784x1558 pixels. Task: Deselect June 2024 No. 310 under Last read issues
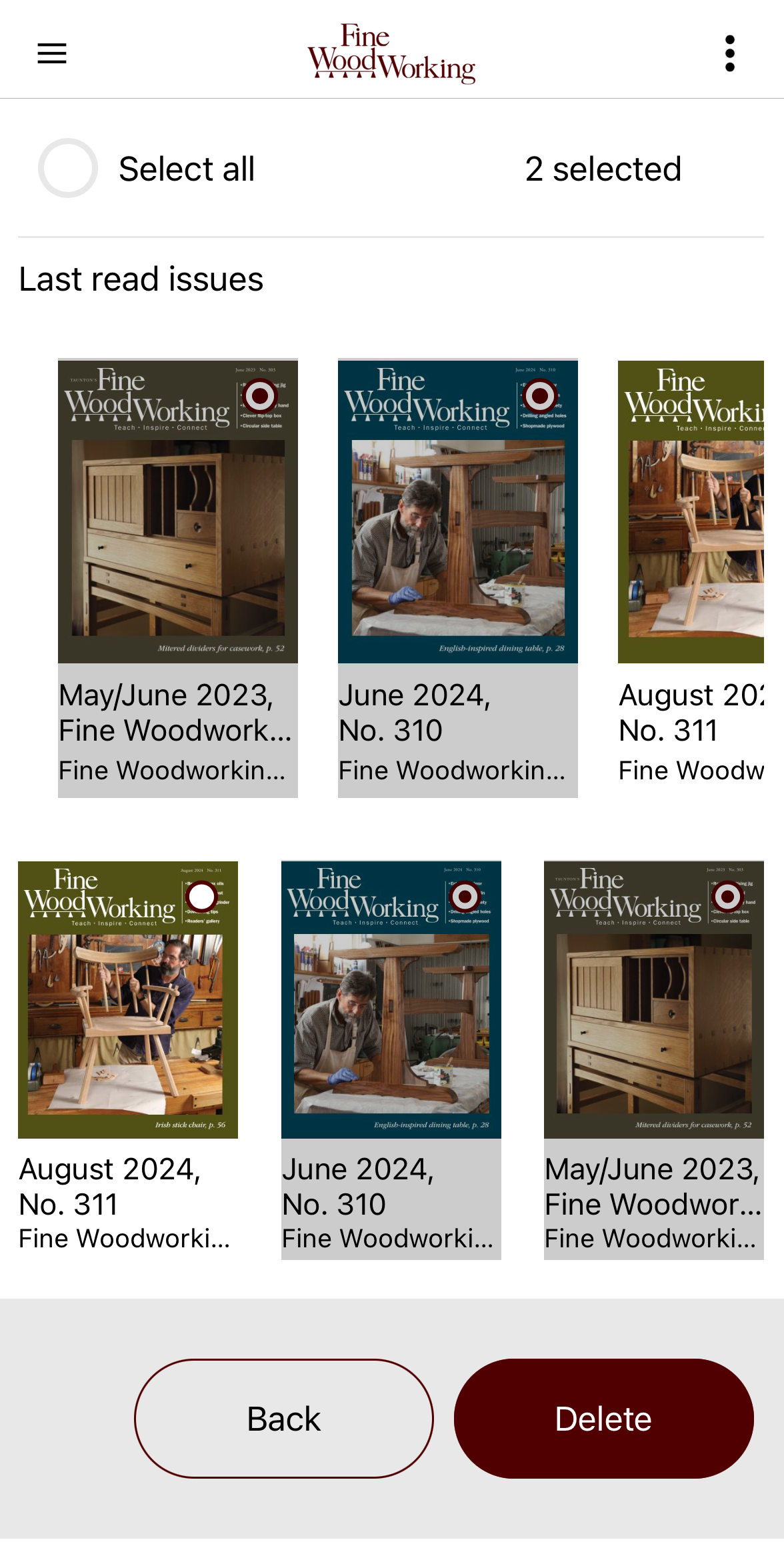(x=540, y=397)
